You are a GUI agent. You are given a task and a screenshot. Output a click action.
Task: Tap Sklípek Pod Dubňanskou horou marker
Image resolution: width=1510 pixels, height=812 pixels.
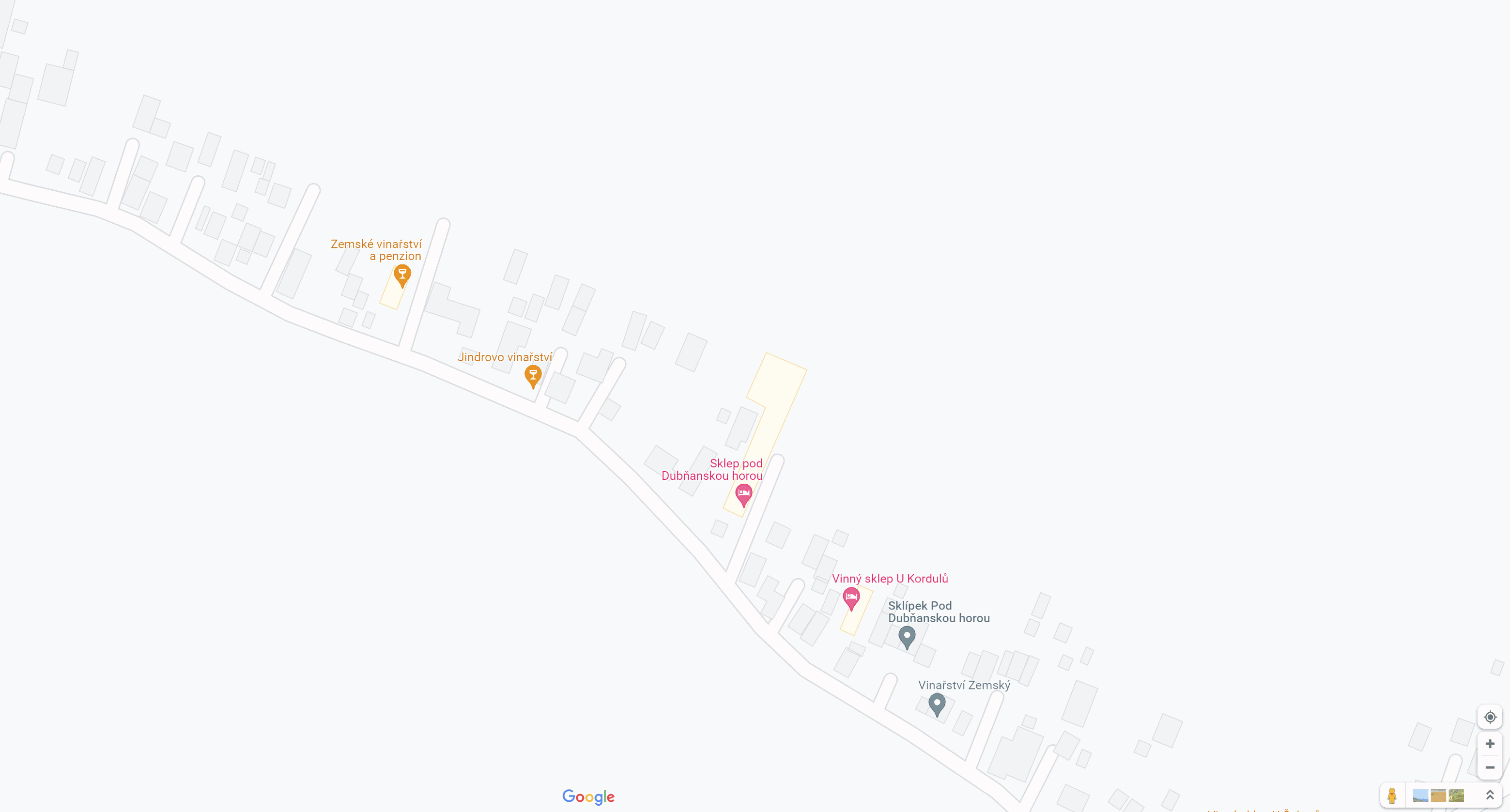point(907,637)
